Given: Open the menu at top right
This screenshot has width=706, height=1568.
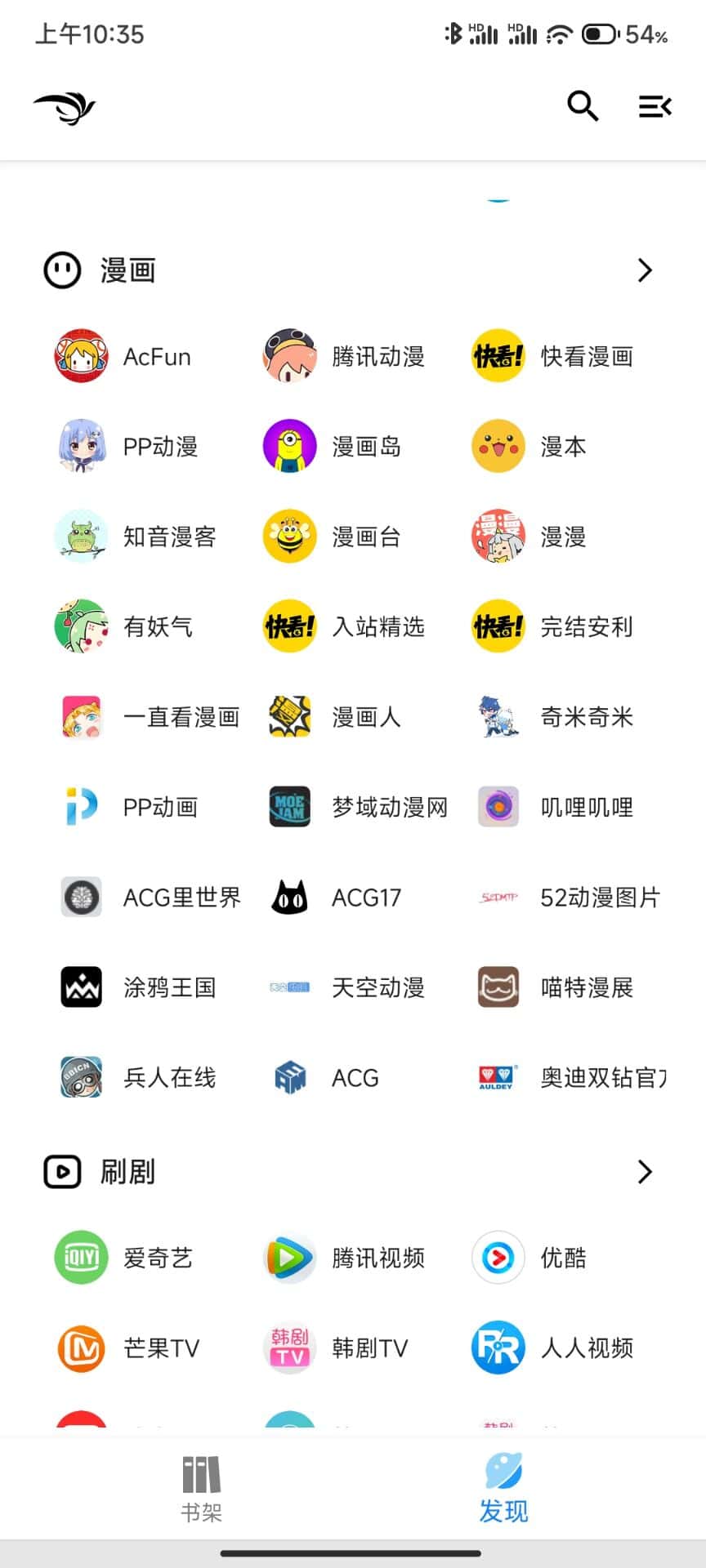Looking at the screenshot, I should pyautogui.click(x=655, y=106).
